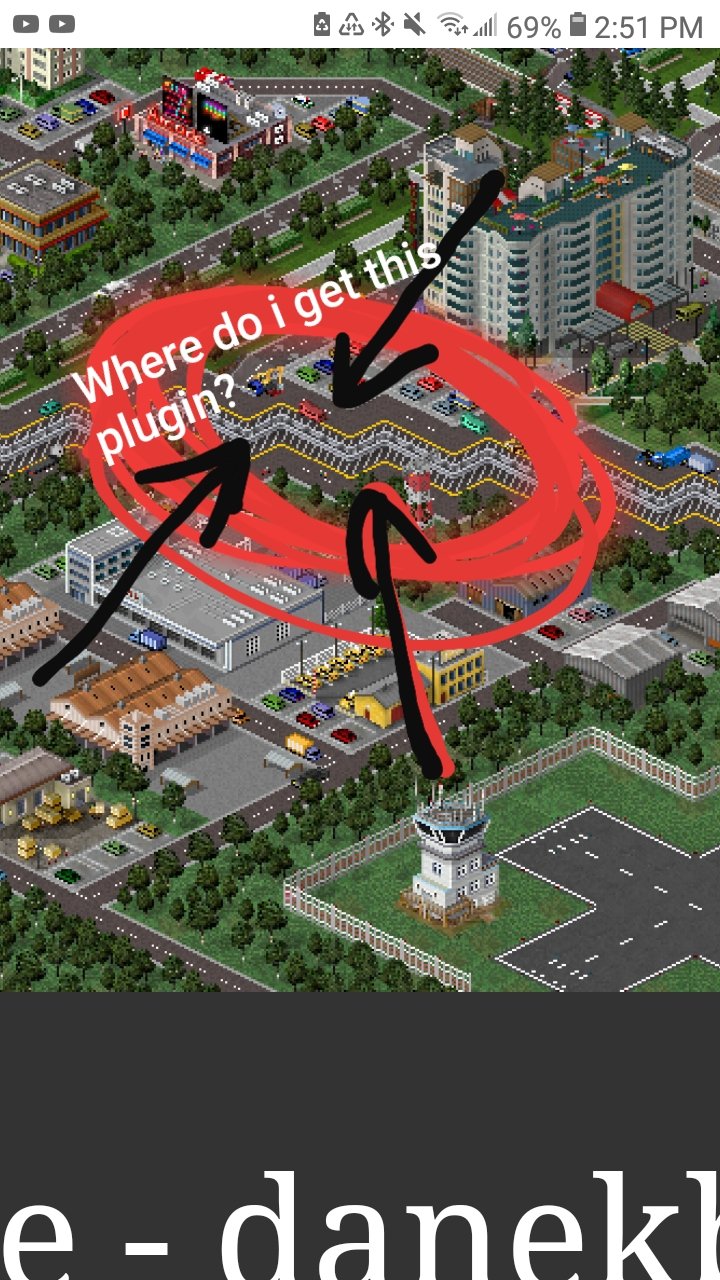Open the annotated city plugin question image
The image size is (720, 1280).
click(360, 520)
